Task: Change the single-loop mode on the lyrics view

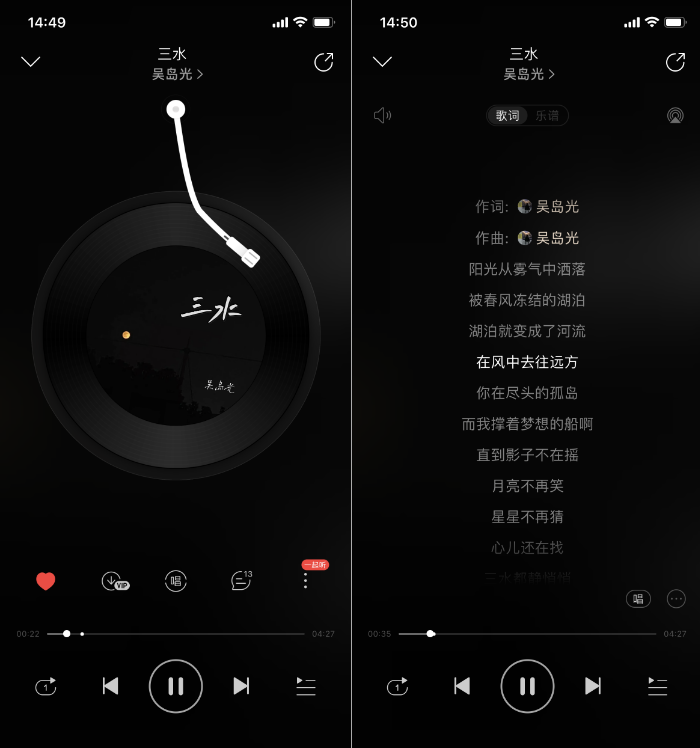Action: point(397,686)
